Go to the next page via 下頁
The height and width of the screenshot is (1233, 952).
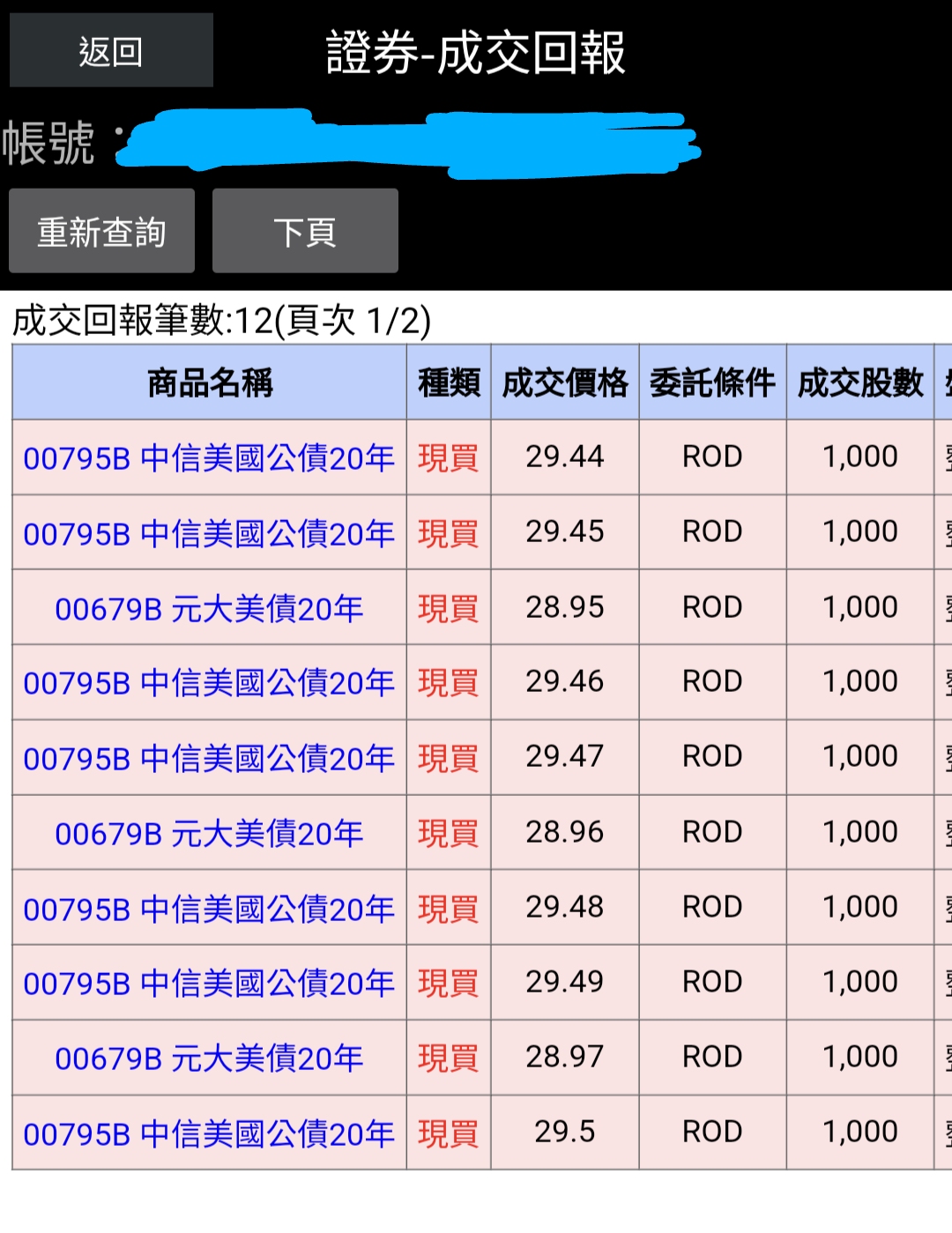click(x=306, y=231)
